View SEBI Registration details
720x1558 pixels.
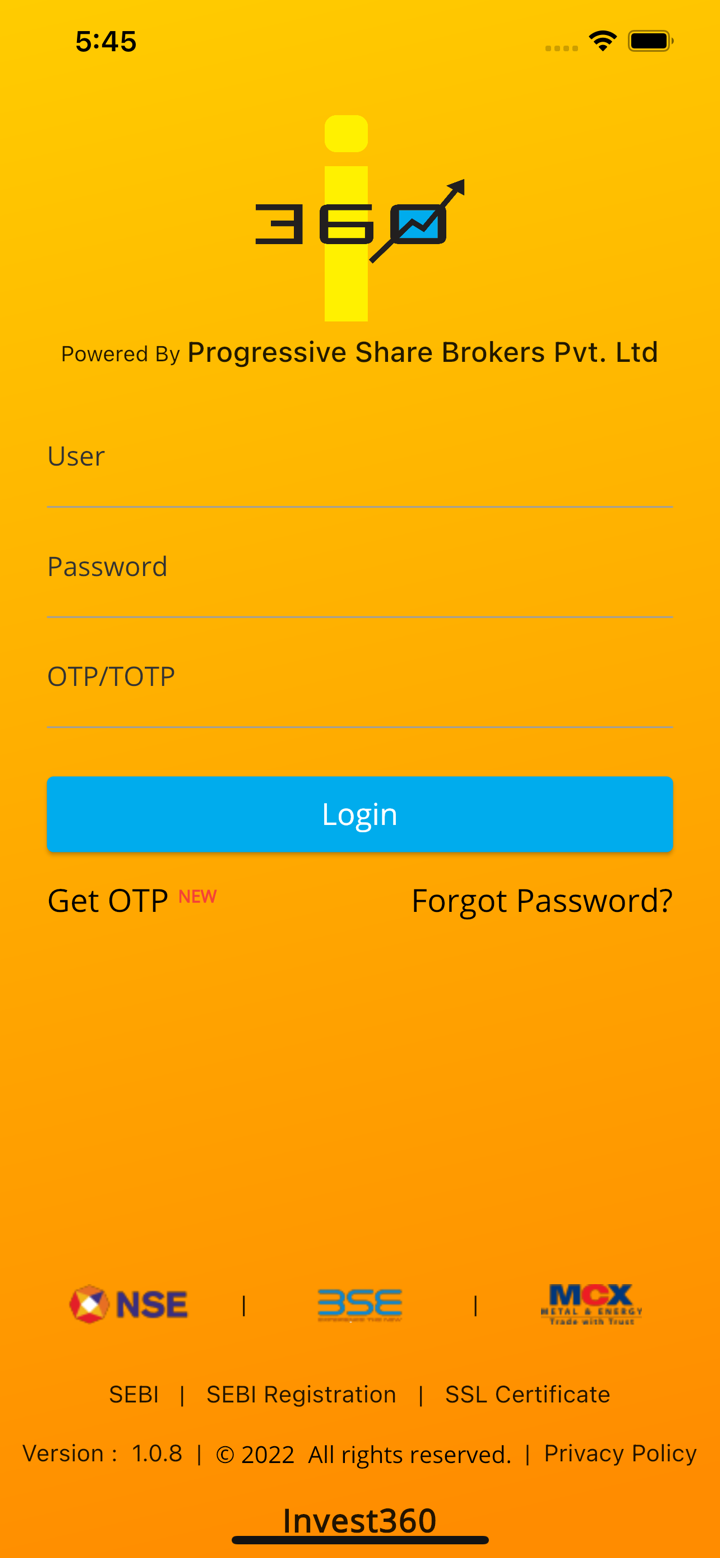[x=301, y=1394]
